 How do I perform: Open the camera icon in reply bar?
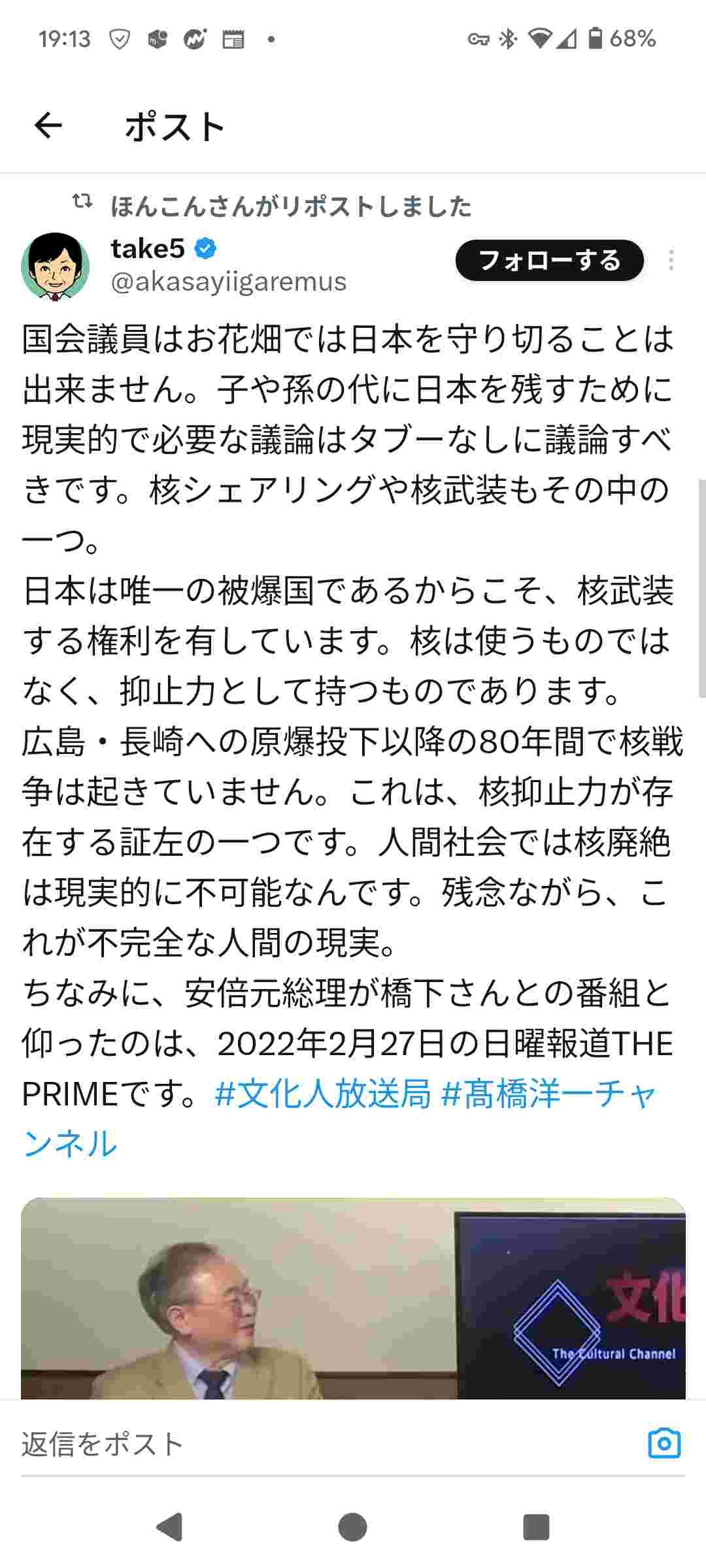pyautogui.click(x=664, y=1444)
